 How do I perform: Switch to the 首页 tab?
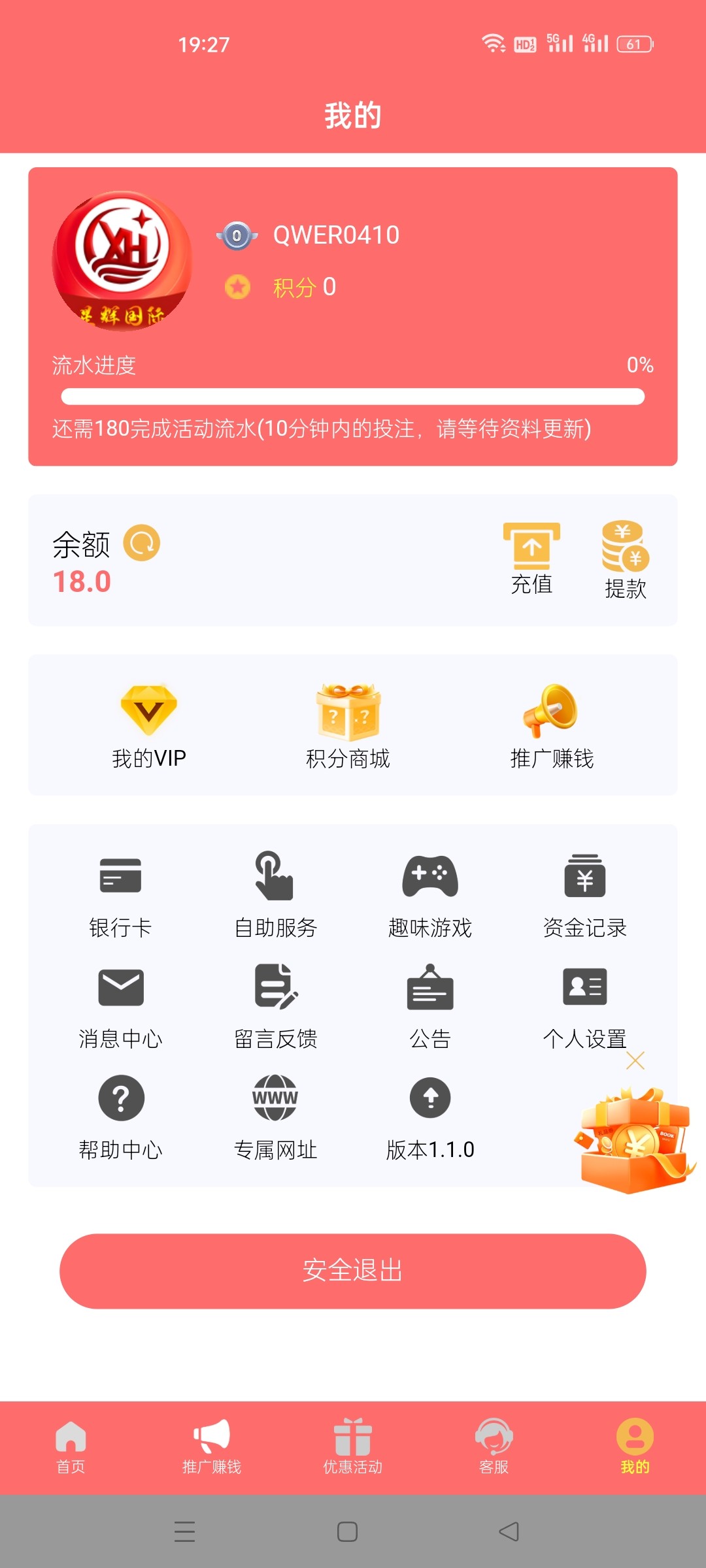[x=71, y=1446]
